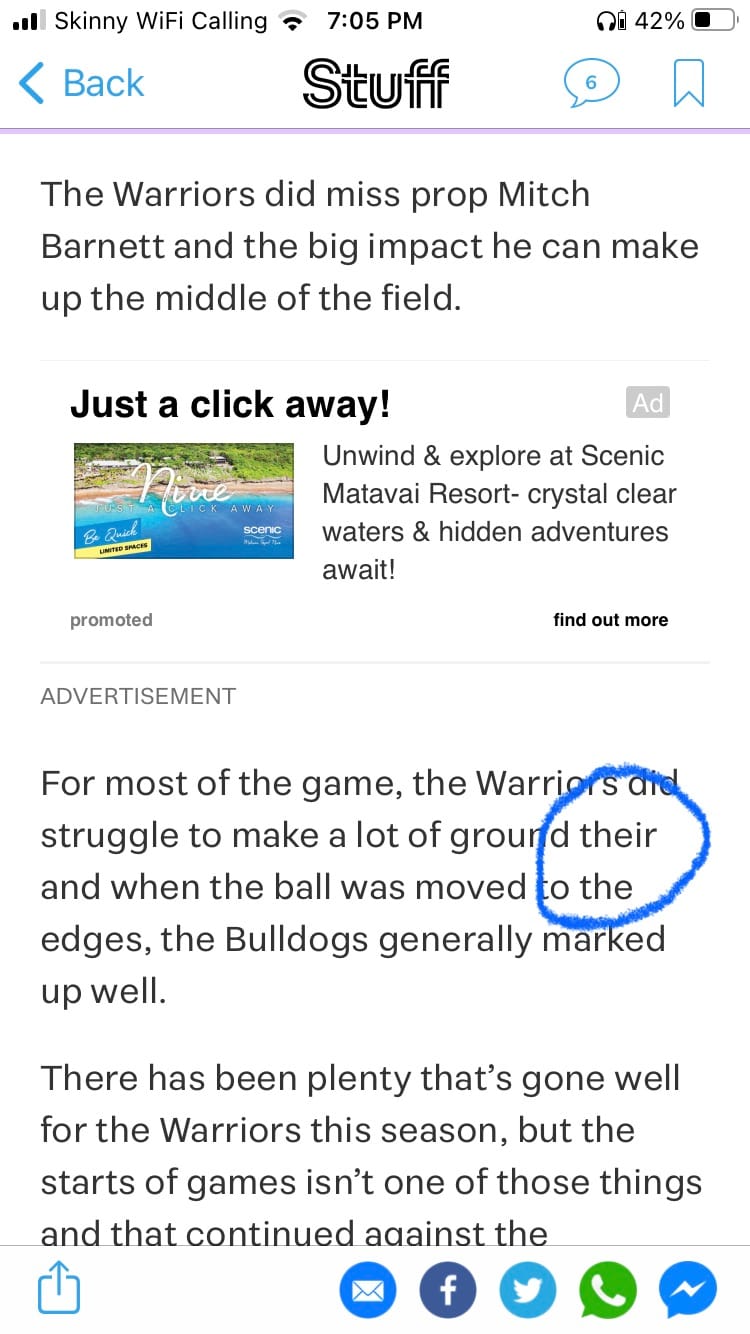Screen dimensions: 750x1334
Task: Share the article via WhatsApp
Action: coord(608,1291)
